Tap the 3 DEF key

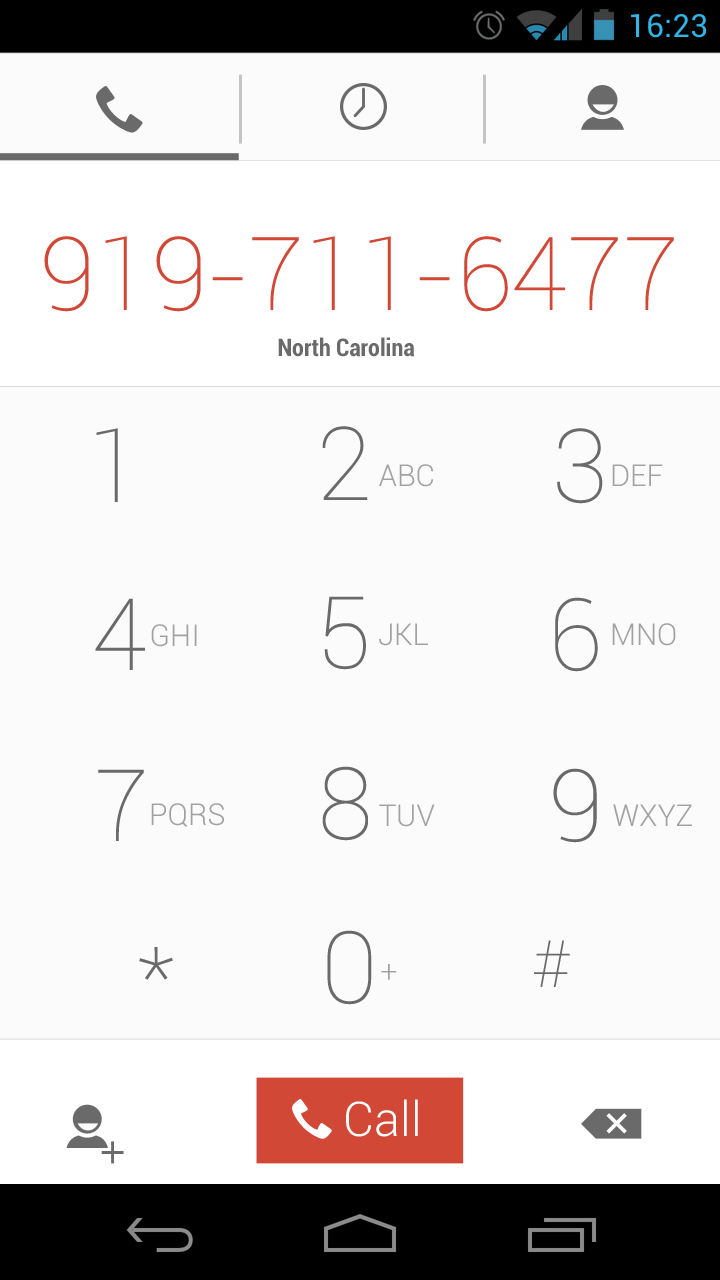[x=600, y=466]
